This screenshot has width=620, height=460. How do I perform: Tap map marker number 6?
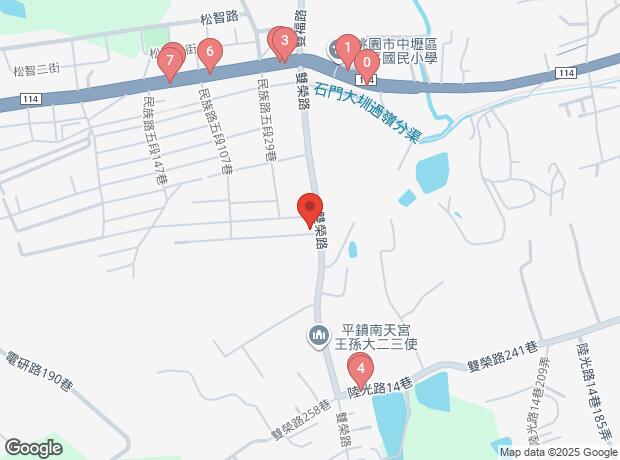point(209,51)
